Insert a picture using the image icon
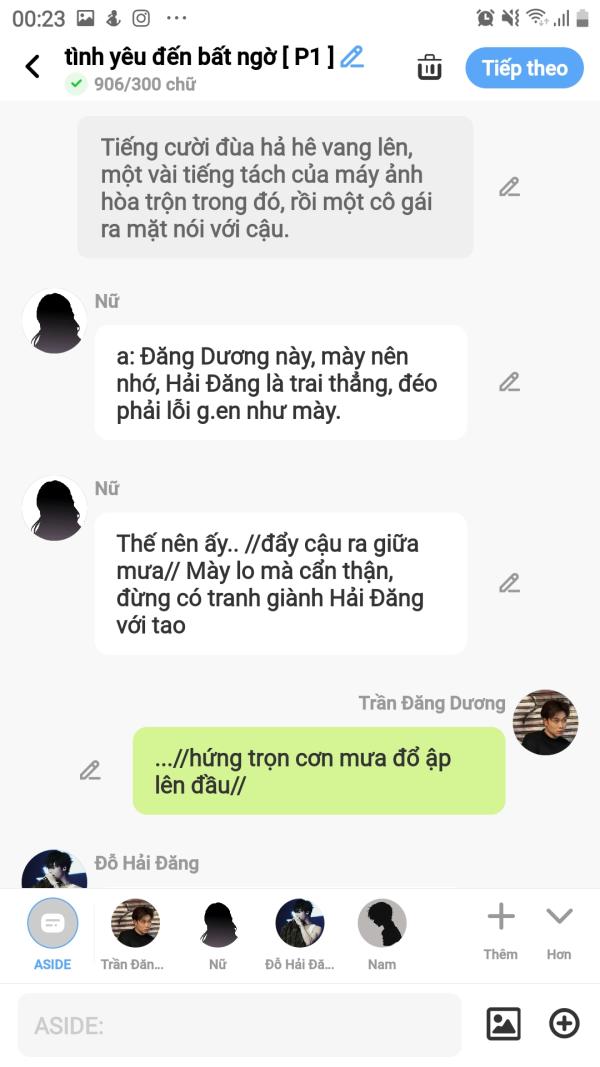Screen dimensions: 600x1067 click(503, 1024)
